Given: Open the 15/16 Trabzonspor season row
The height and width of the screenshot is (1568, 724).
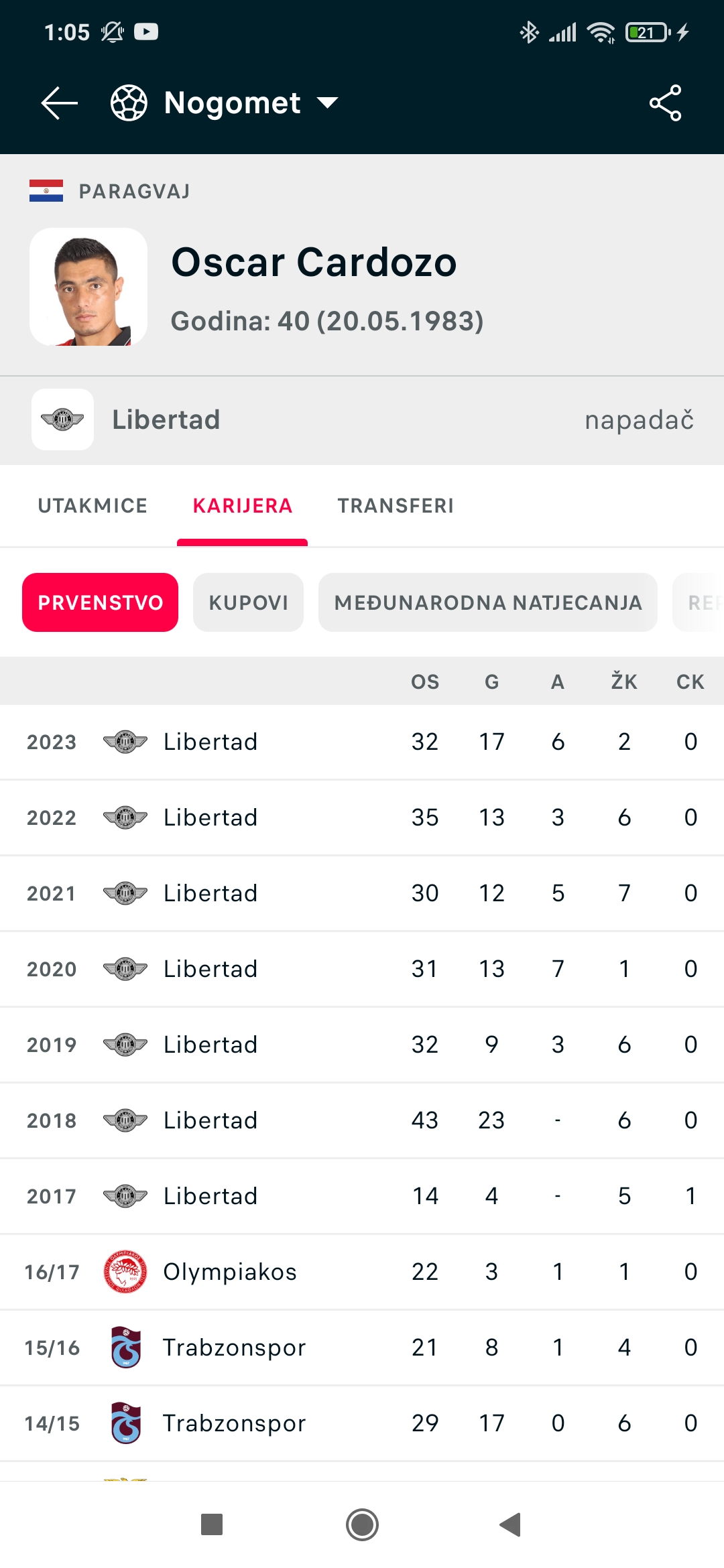Looking at the screenshot, I should 362,1348.
